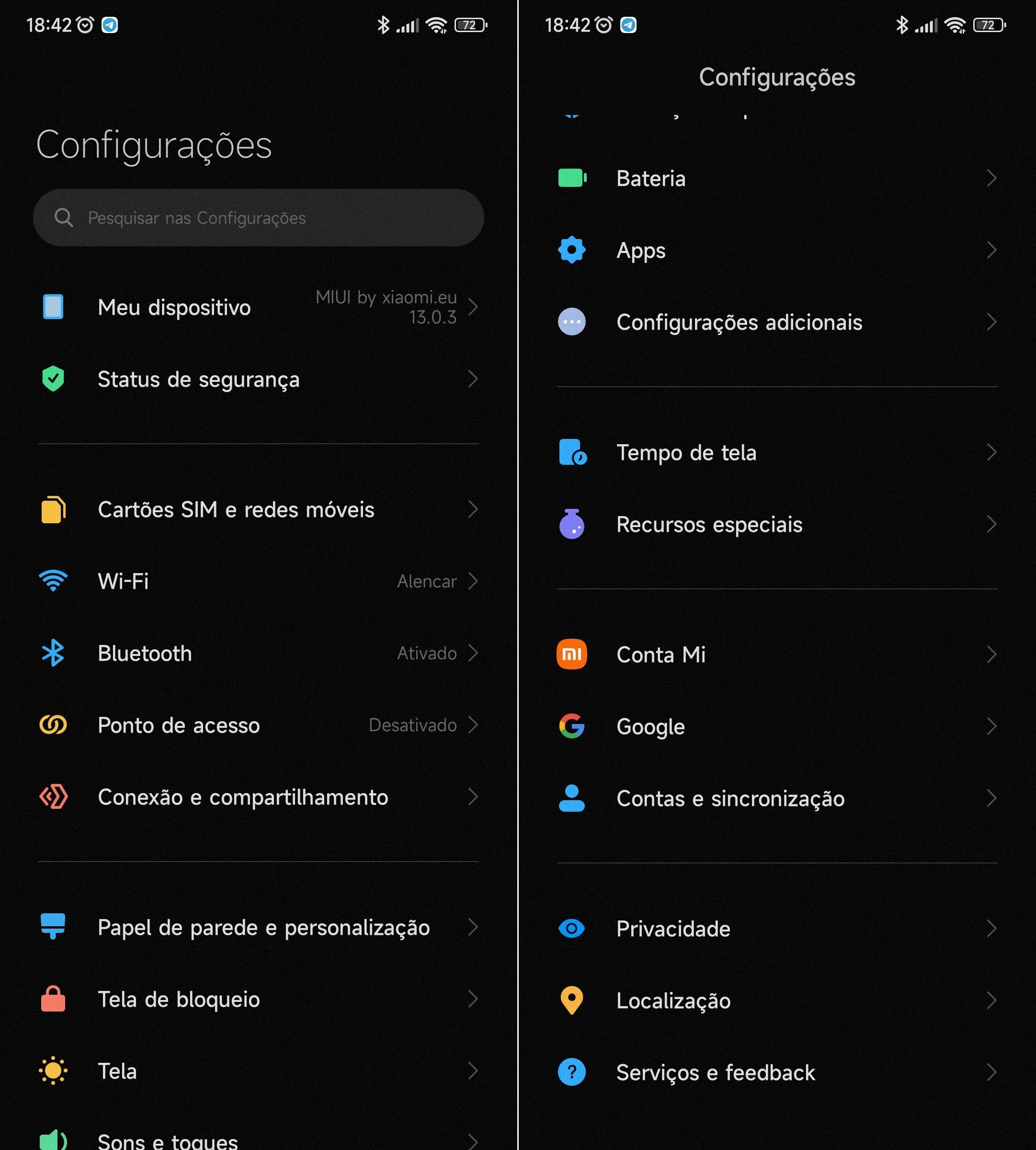
Task: Tap the Pesquisar nas Configurações search box
Action: click(x=259, y=218)
